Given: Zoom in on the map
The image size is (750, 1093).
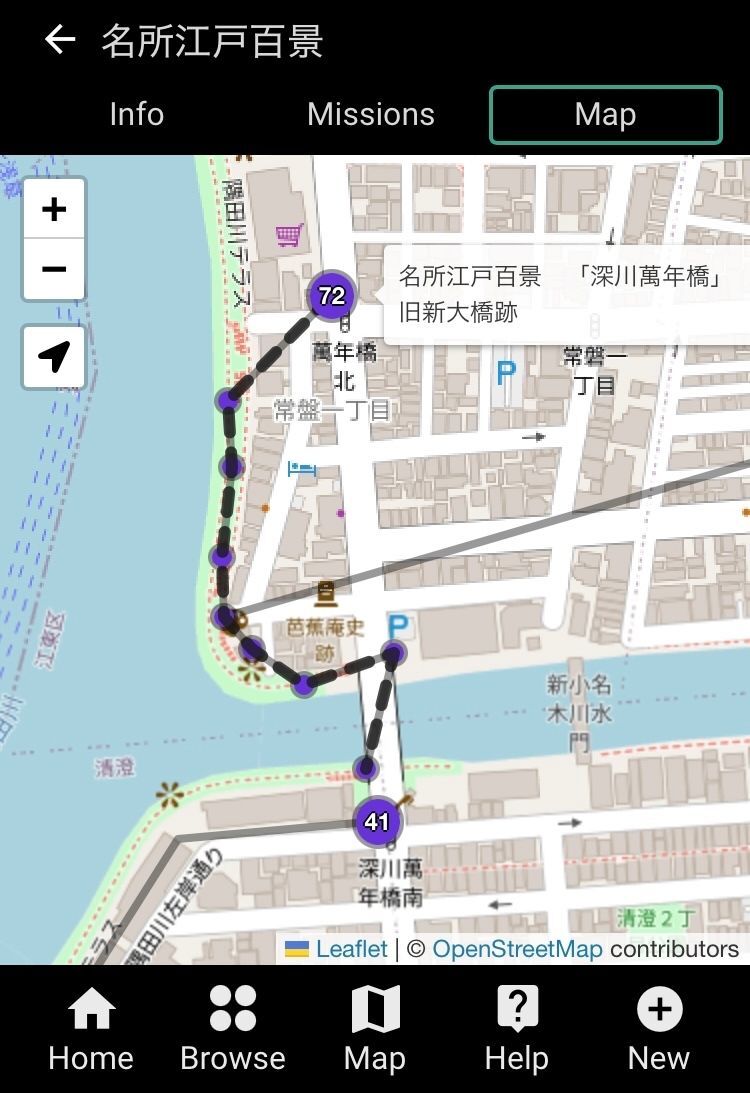Looking at the screenshot, I should pos(54,209).
